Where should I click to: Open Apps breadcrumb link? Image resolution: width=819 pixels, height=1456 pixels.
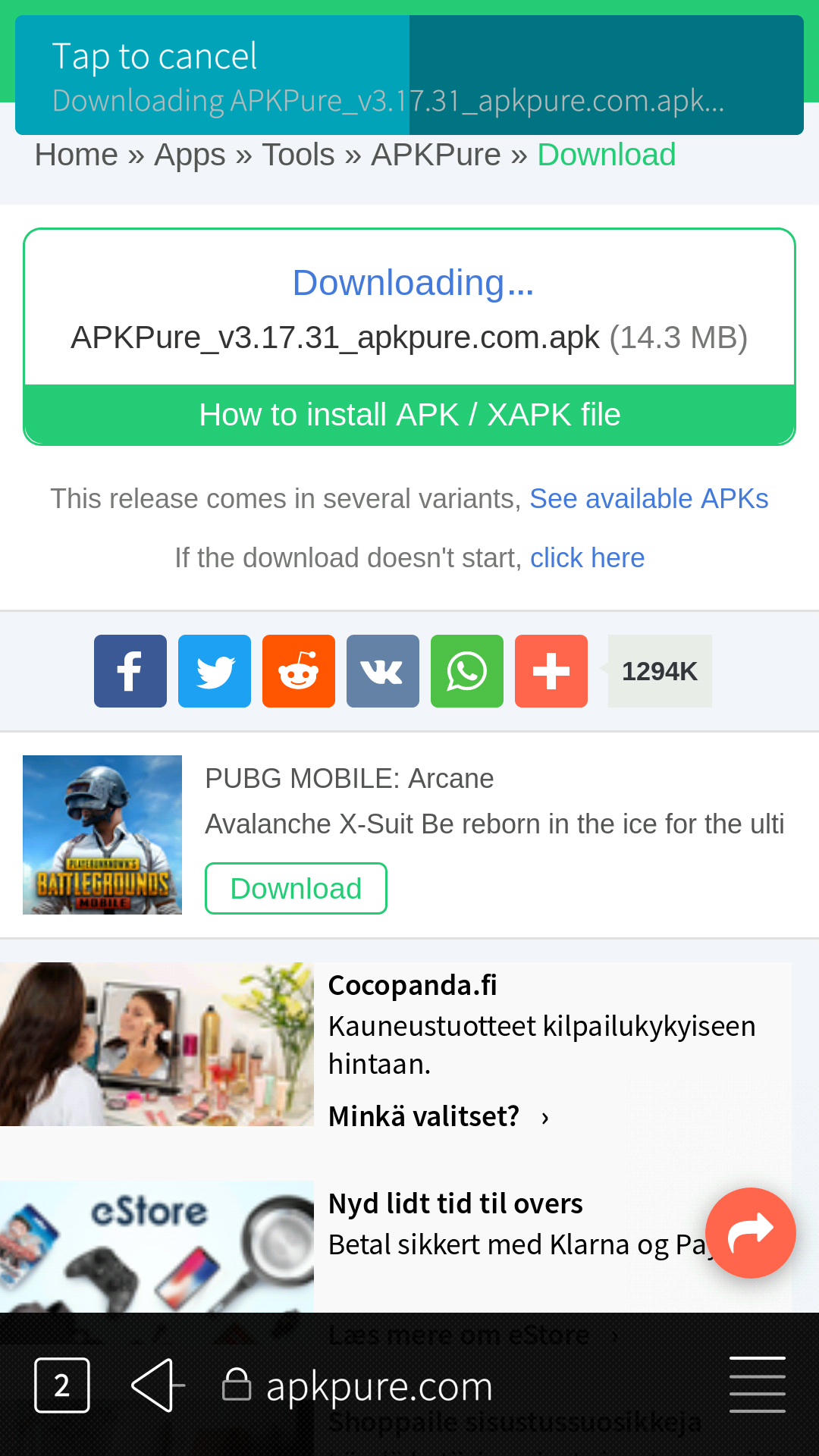tap(190, 155)
